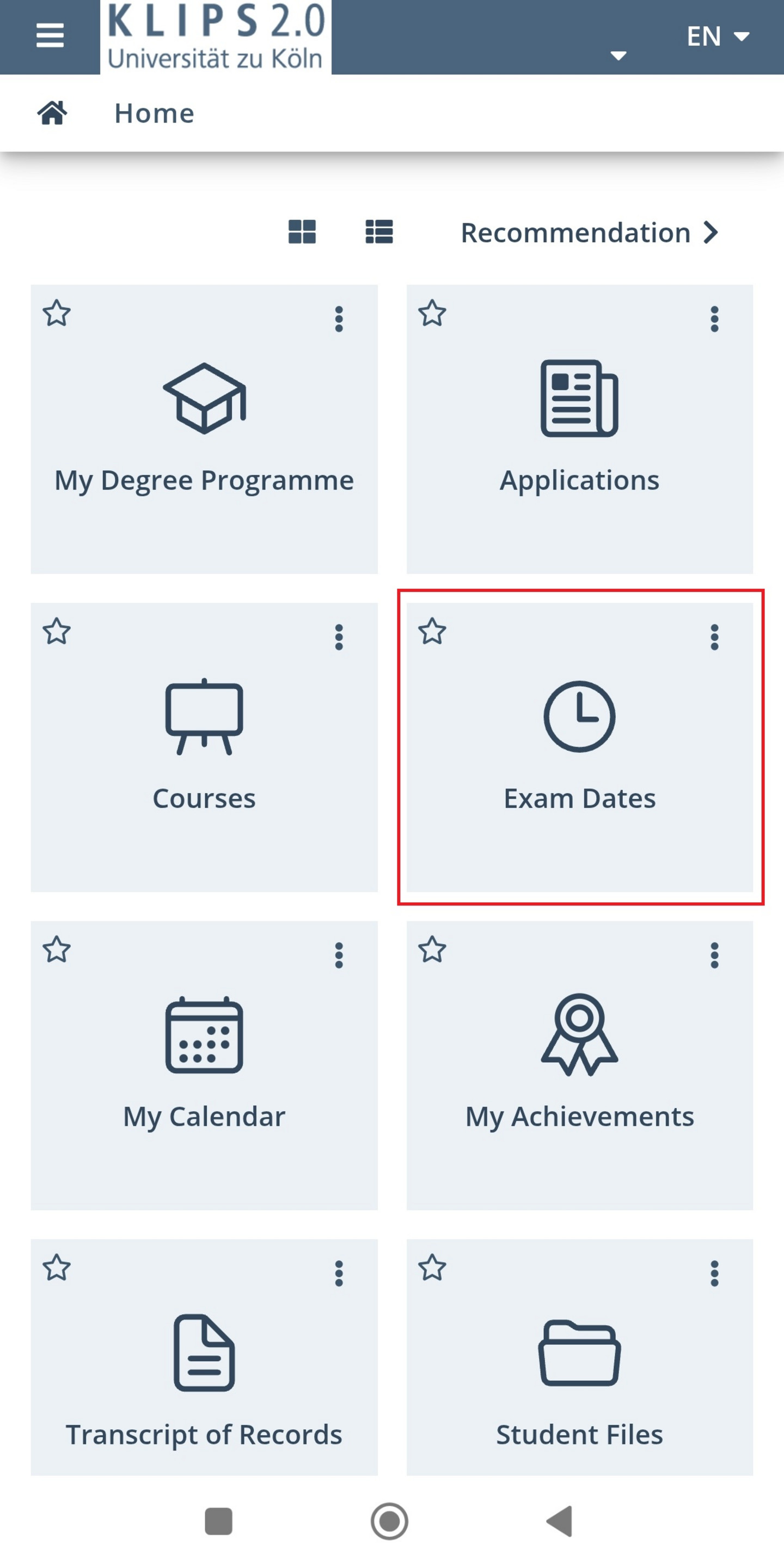784x1567 pixels.
Task: Tap the home icon in breadcrumb
Action: click(x=52, y=113)
